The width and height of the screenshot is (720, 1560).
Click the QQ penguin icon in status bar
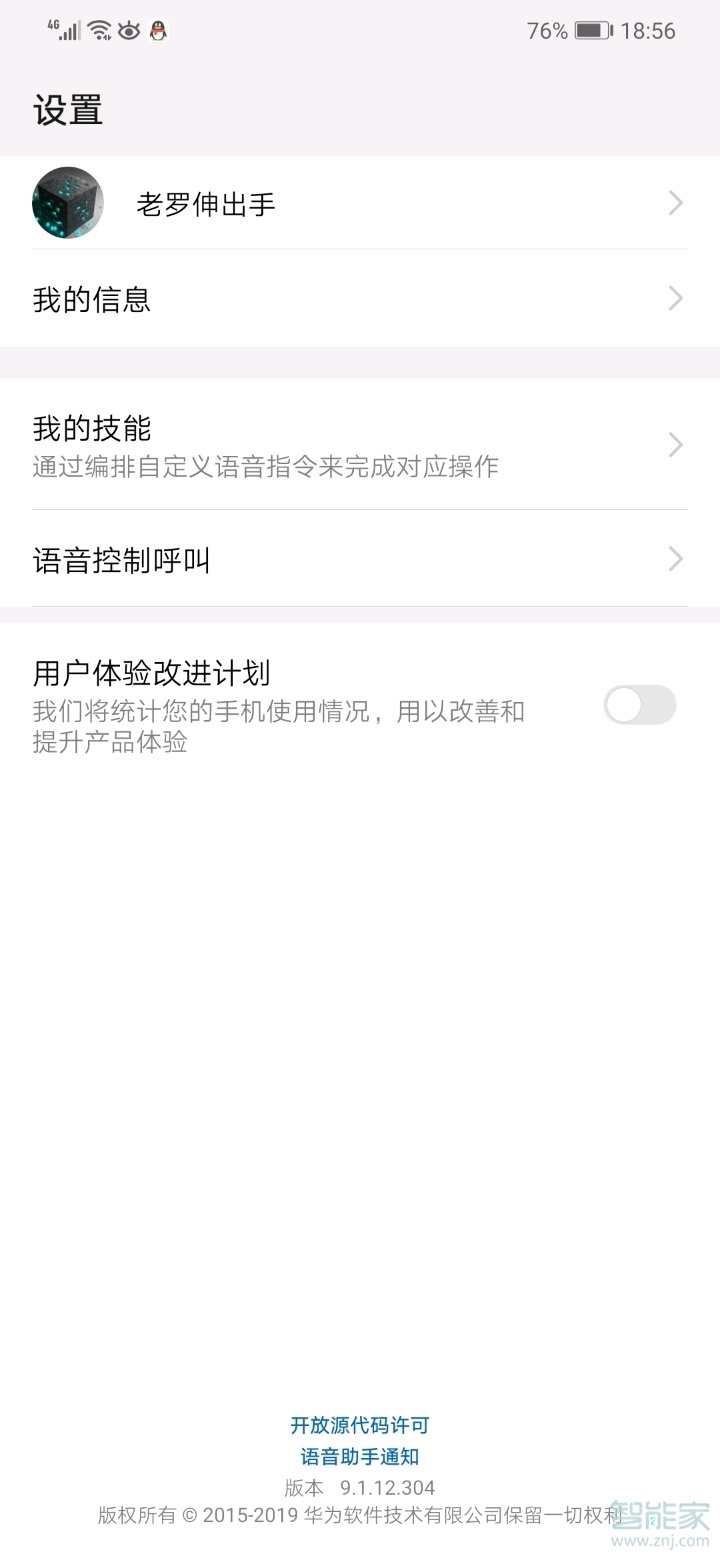pyautogui.click(x=158, y=30)
